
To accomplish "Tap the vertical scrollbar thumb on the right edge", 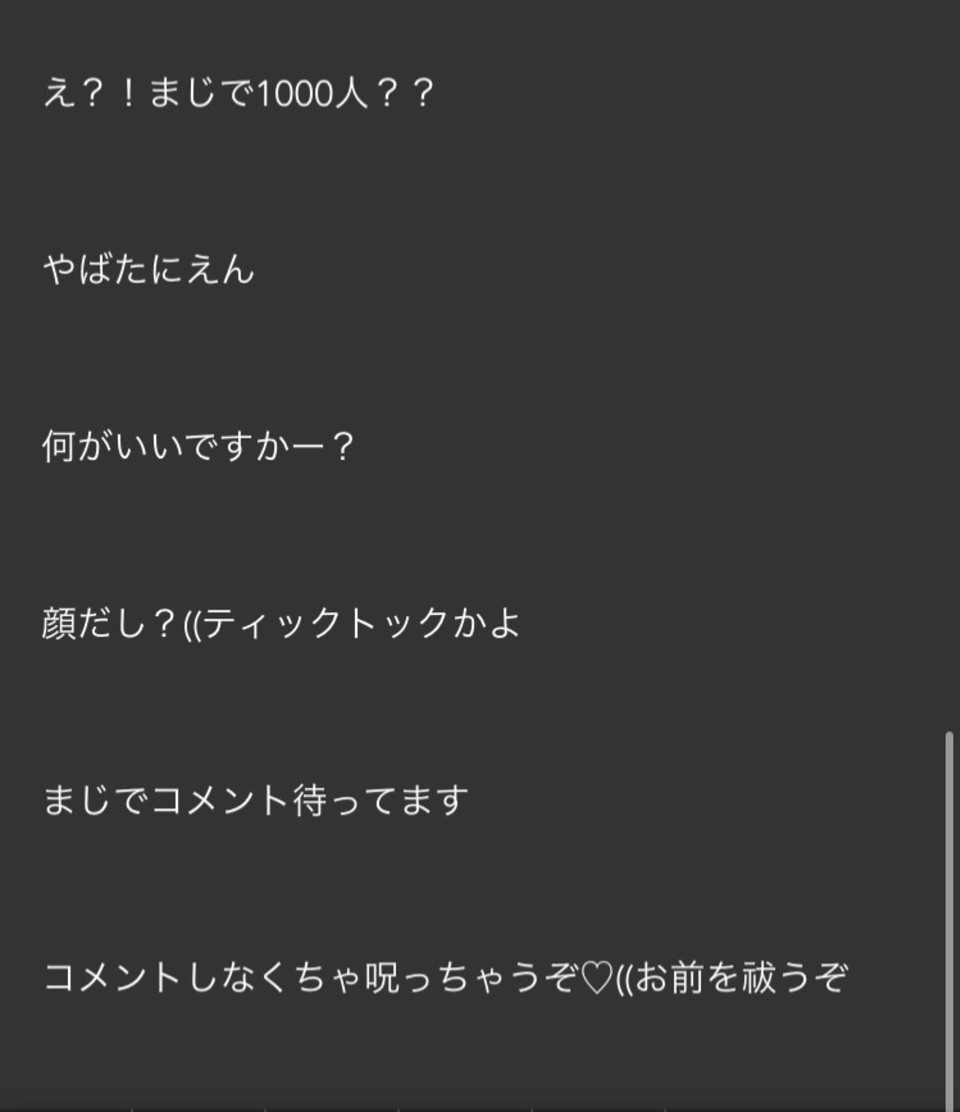I will point(949,920).
